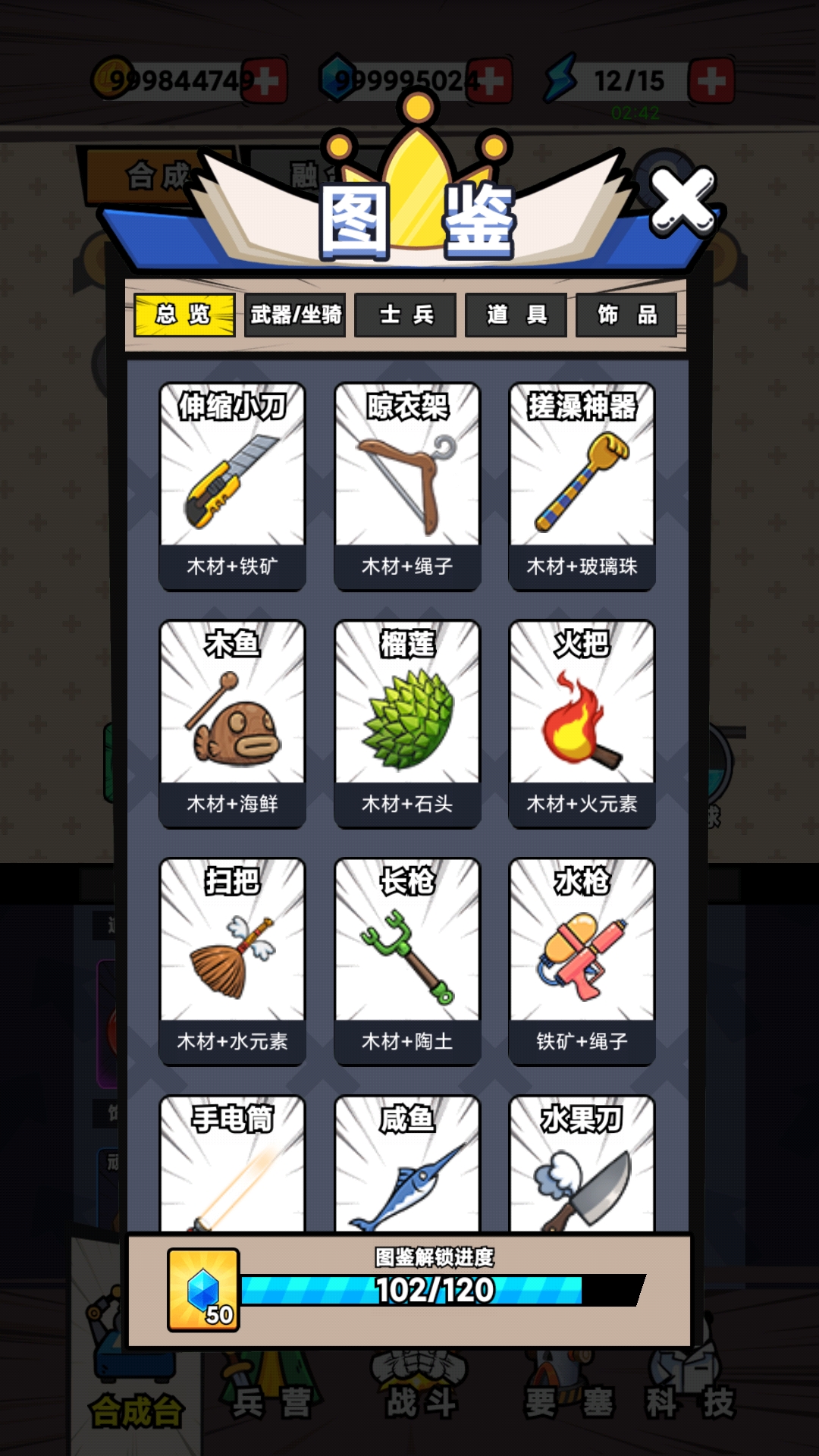
Task: Tap the 搓澡神器 card
Action: click(582, 485)
